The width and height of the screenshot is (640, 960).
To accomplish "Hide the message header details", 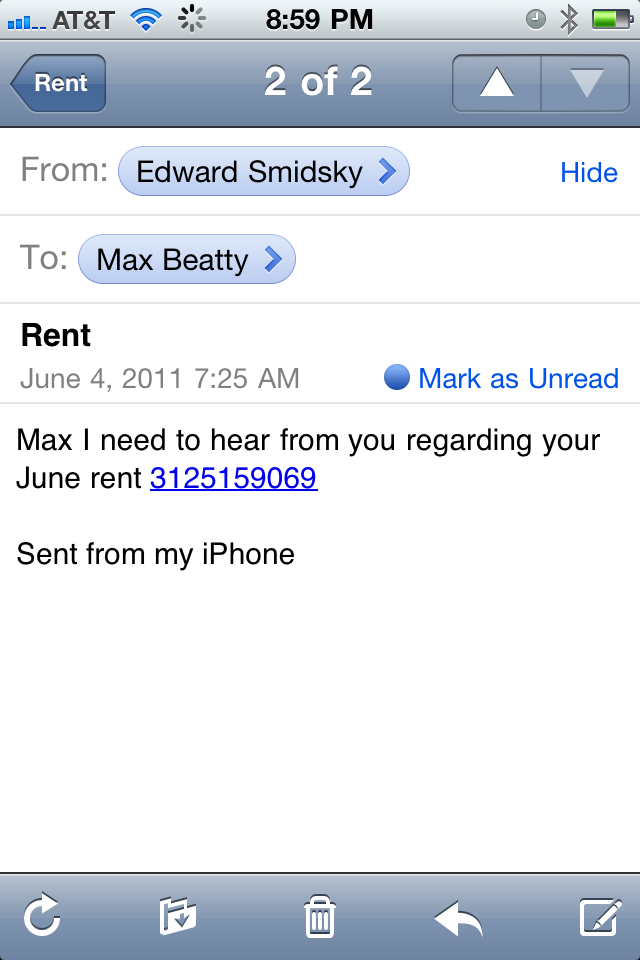I will click(588, 173).
